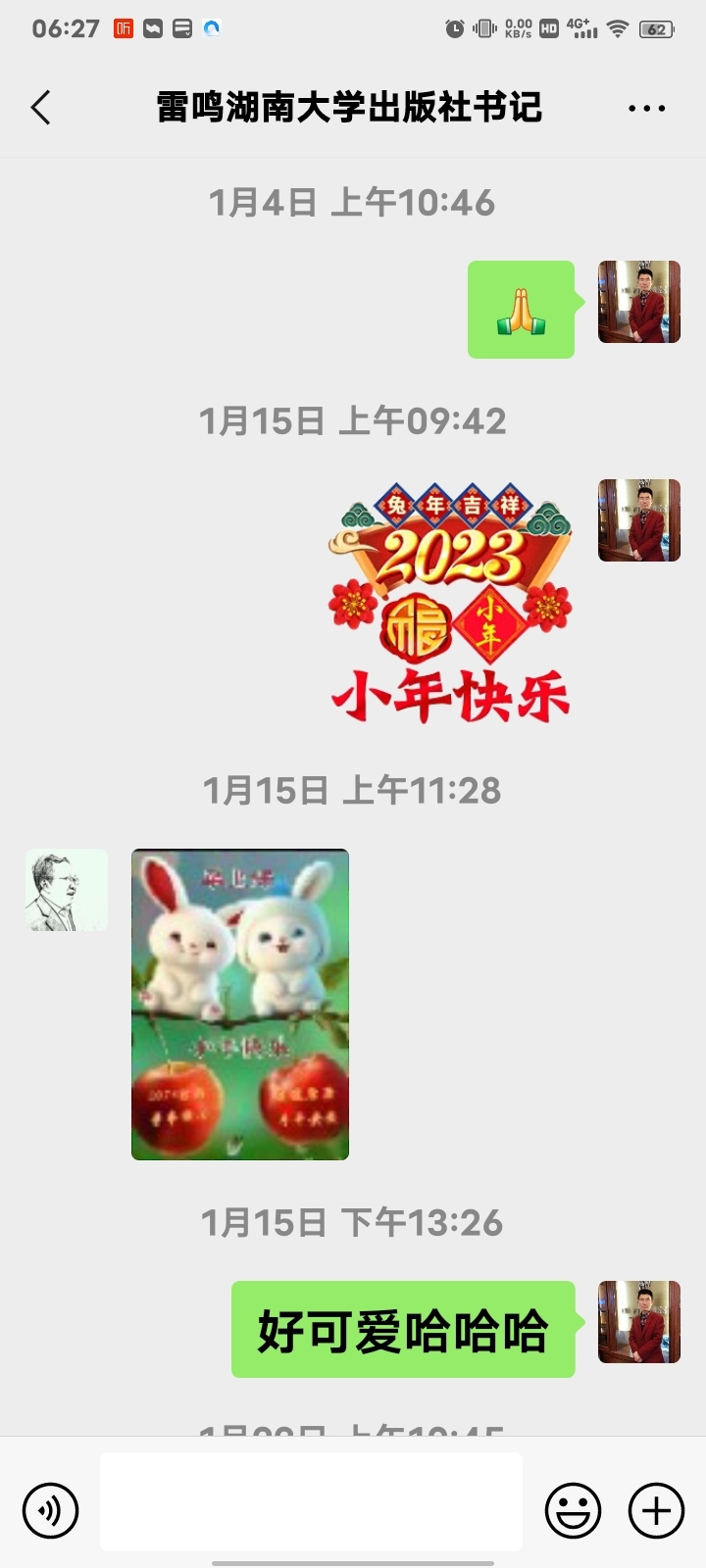This screenshot has height=1568, width=706.
Task: Focus the message text field
Action: pyautogui.click(x=311, y=1500)
